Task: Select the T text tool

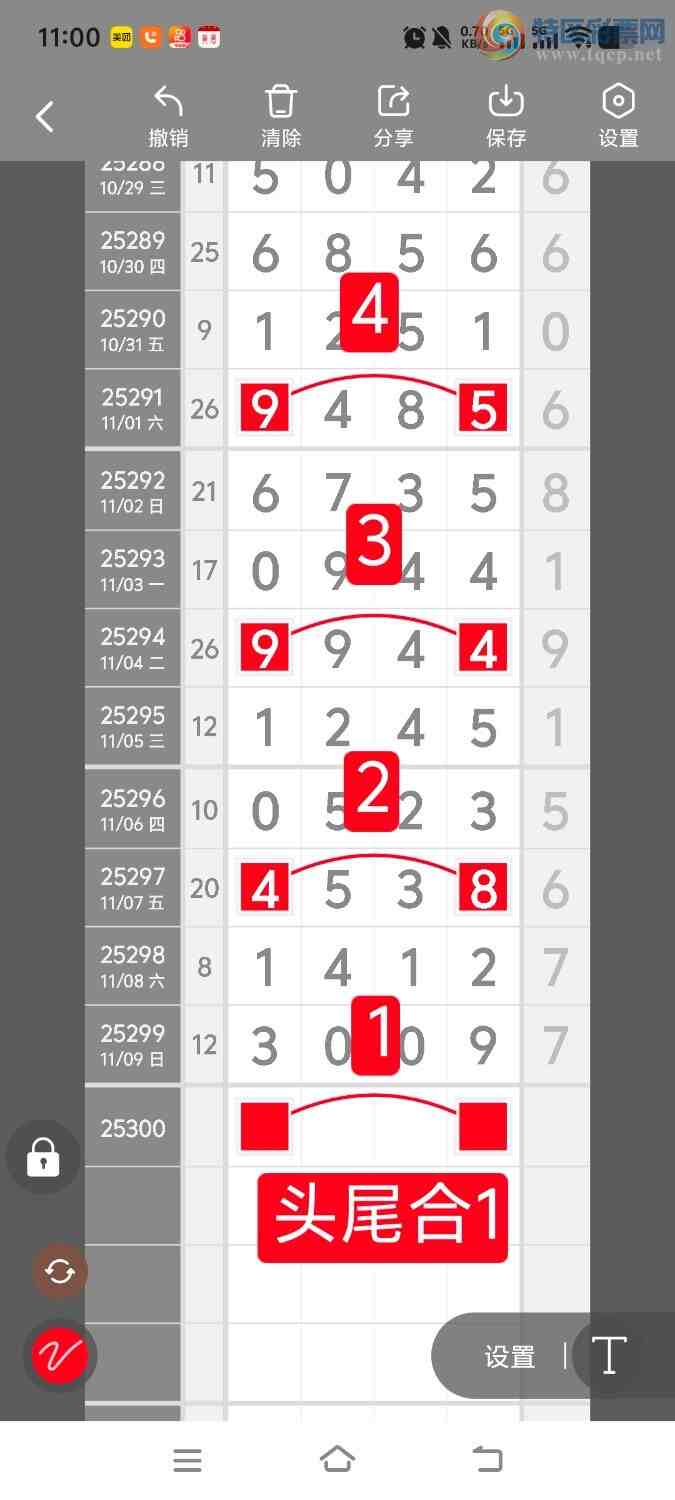Action: pos(609,1356)
